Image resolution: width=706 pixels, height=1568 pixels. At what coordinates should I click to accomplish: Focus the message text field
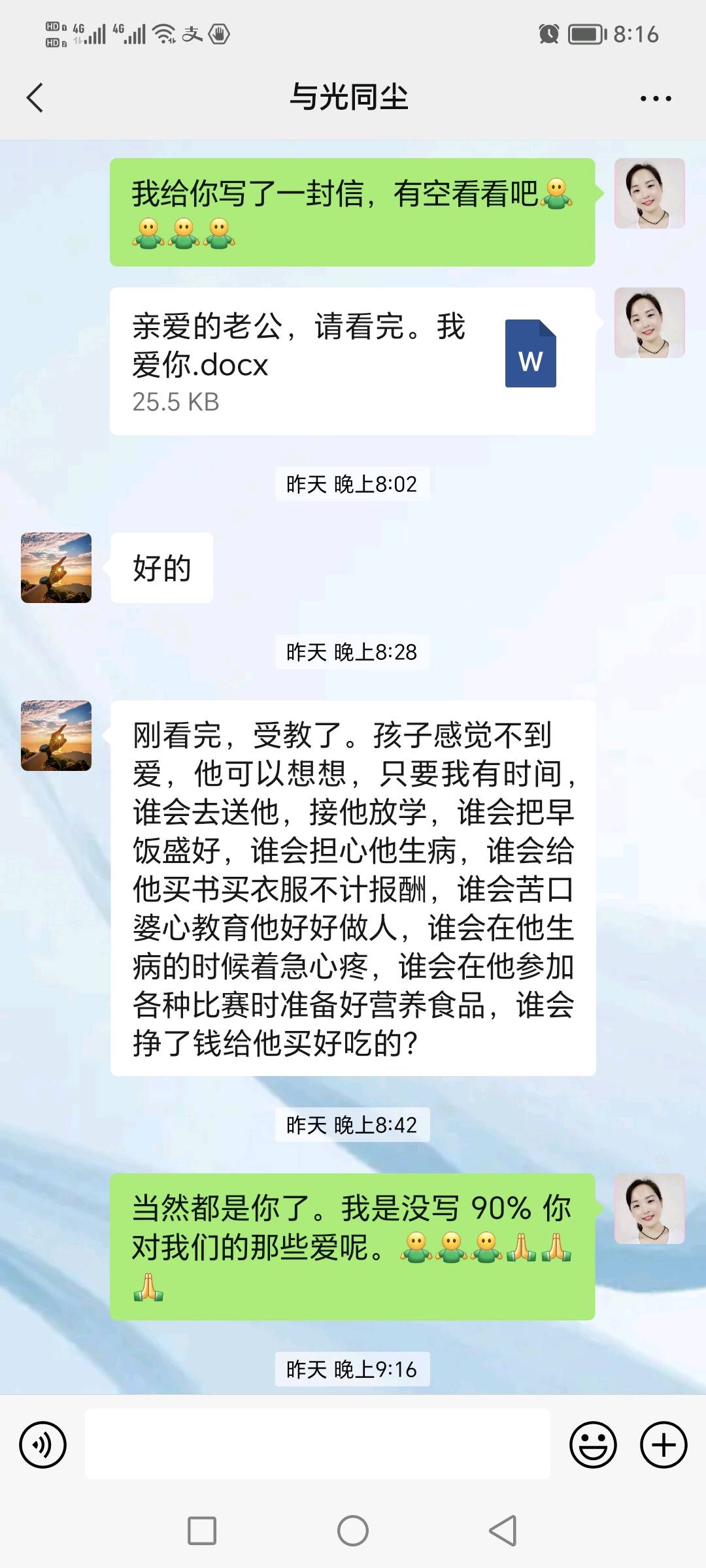pyautogui.click(x=318, y=1445)
